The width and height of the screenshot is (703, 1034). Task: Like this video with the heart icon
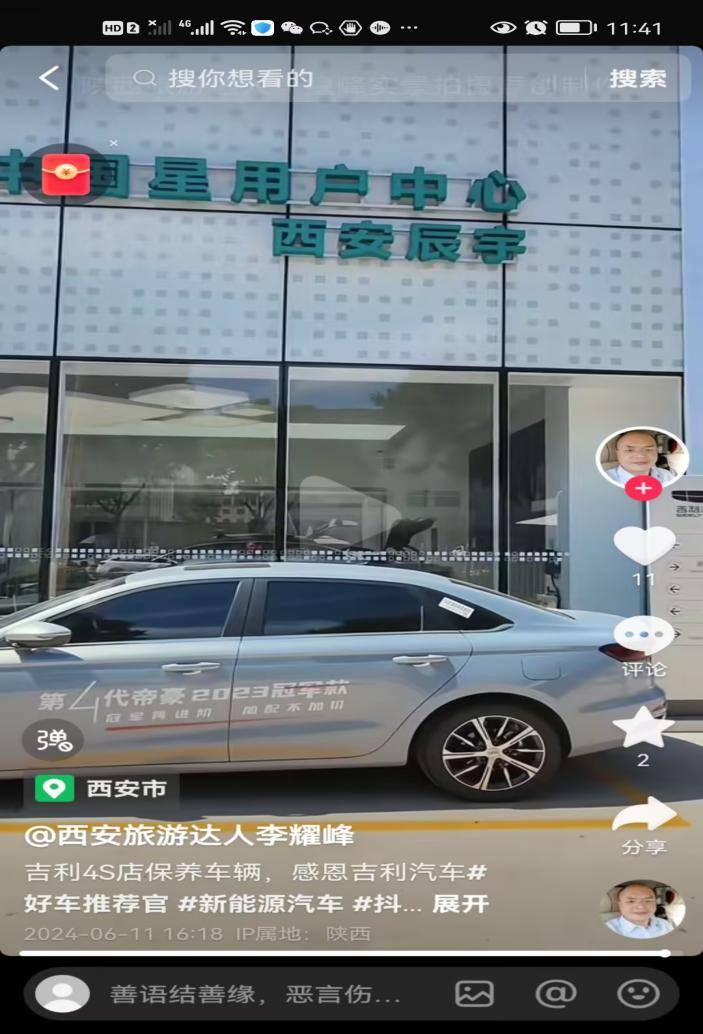pos(643,546)
